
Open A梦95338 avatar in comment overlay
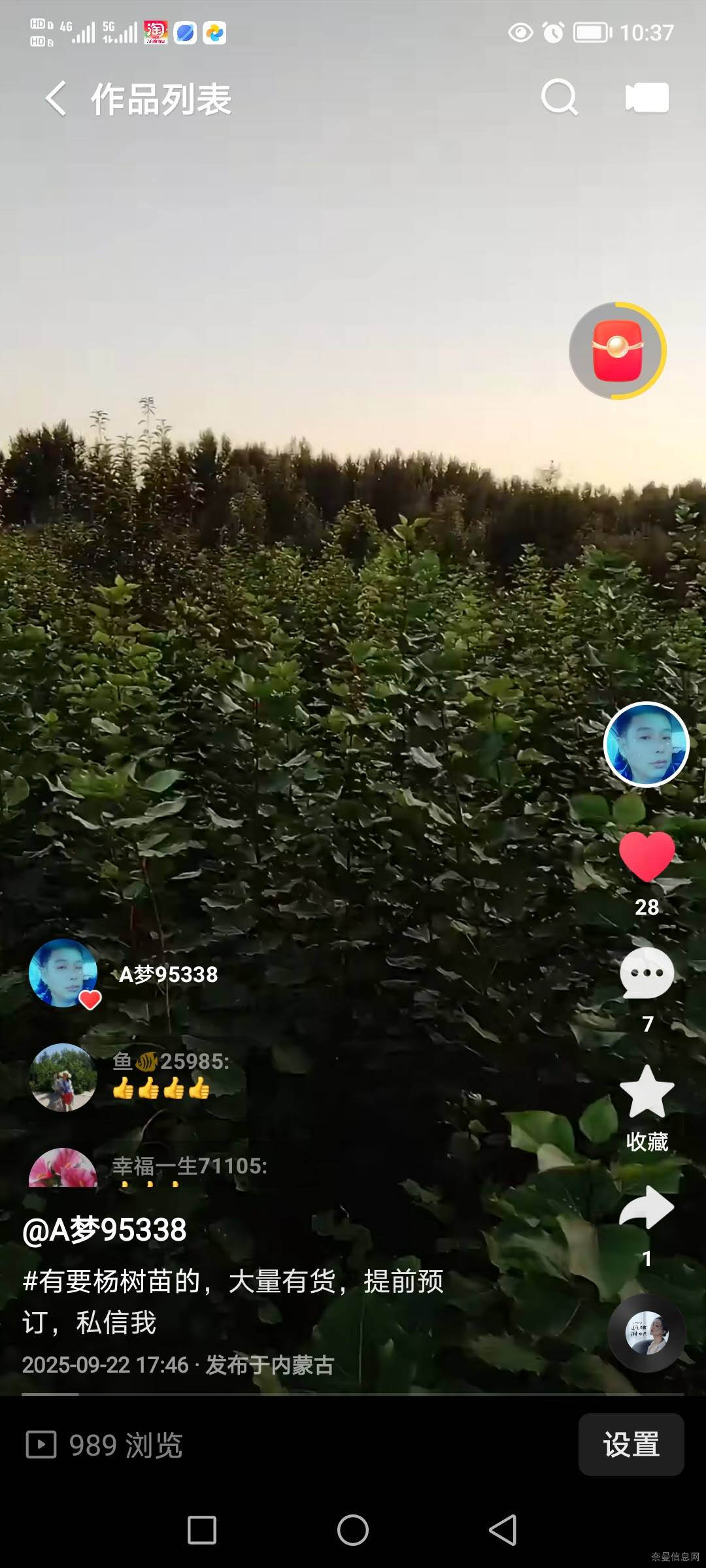[x=63, y=973]
